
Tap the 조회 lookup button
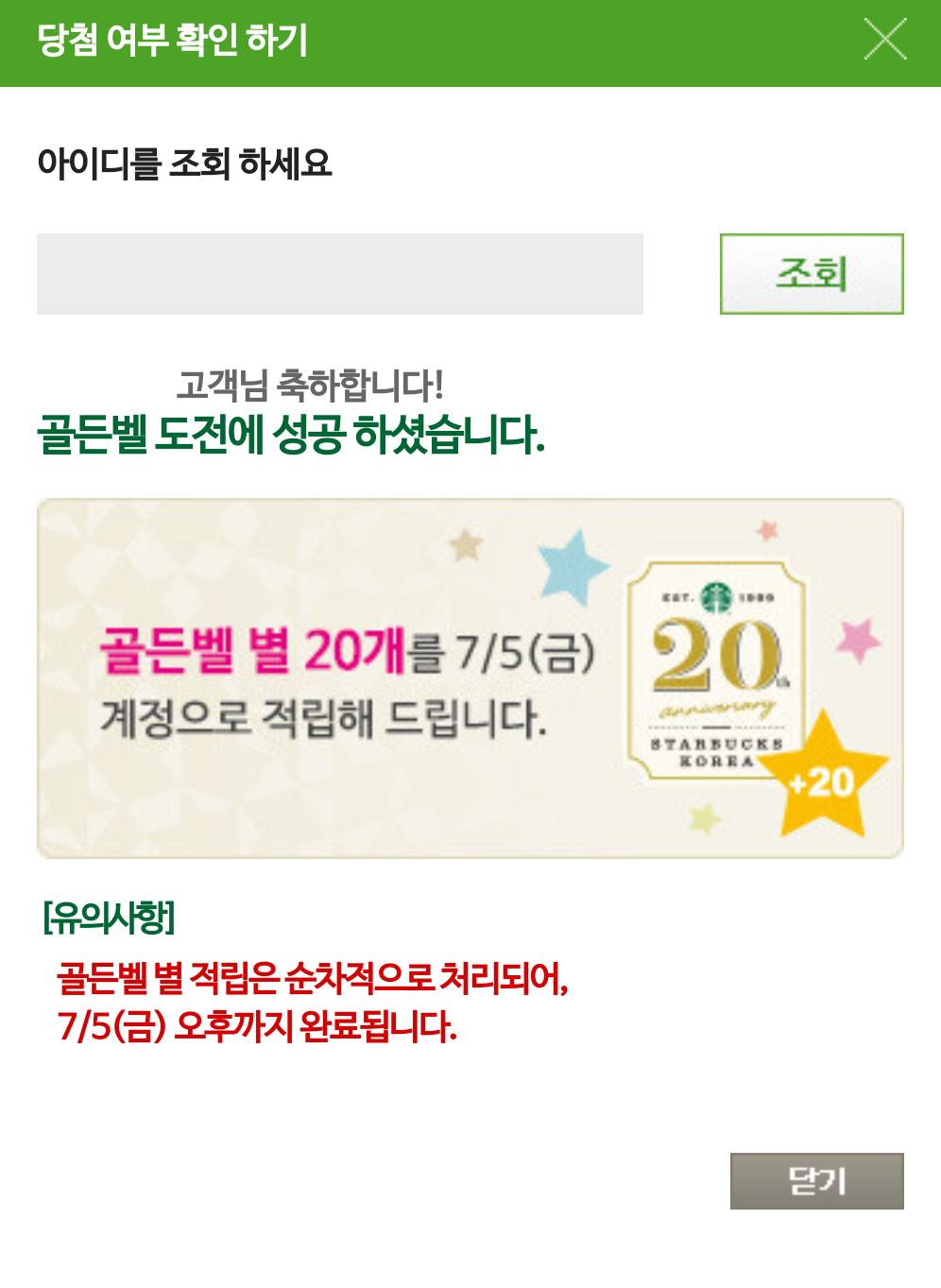pos(812,274)
